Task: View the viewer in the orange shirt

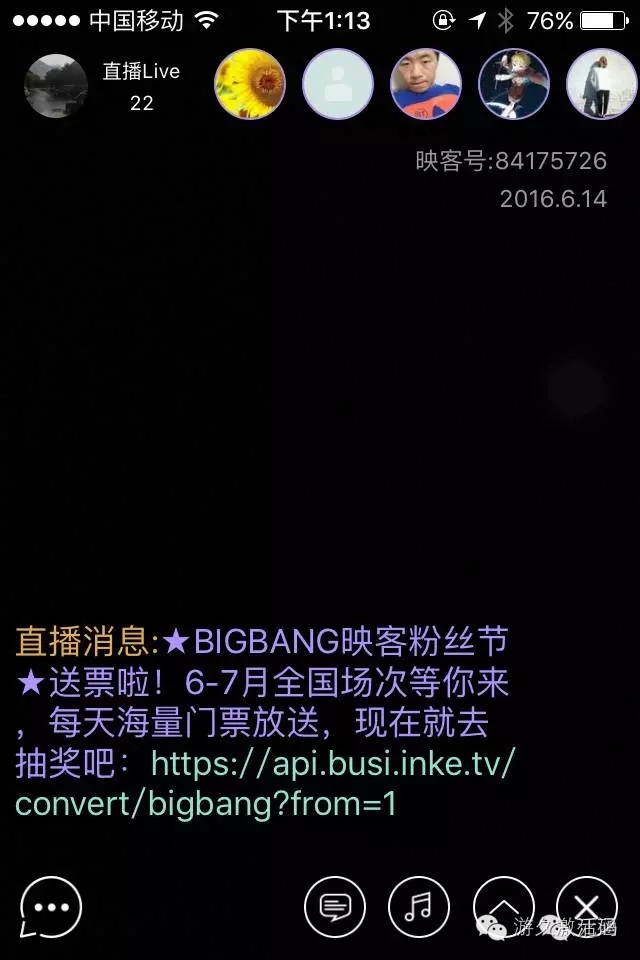Action: (426, 85)
